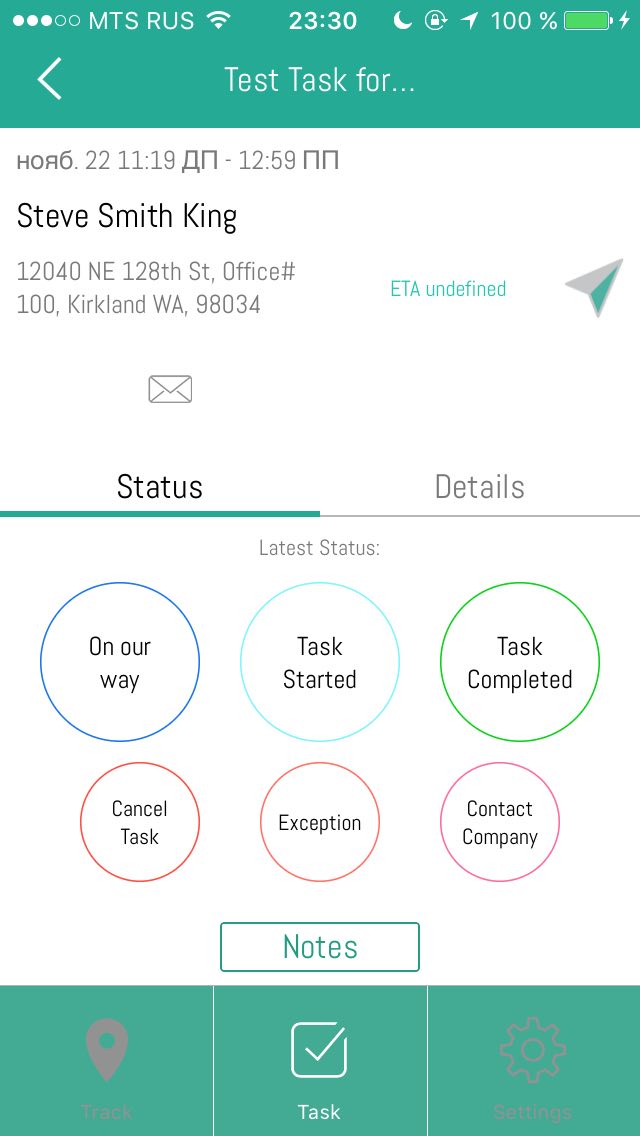
Task: Switch to the Track tab
Action: 107,1061
